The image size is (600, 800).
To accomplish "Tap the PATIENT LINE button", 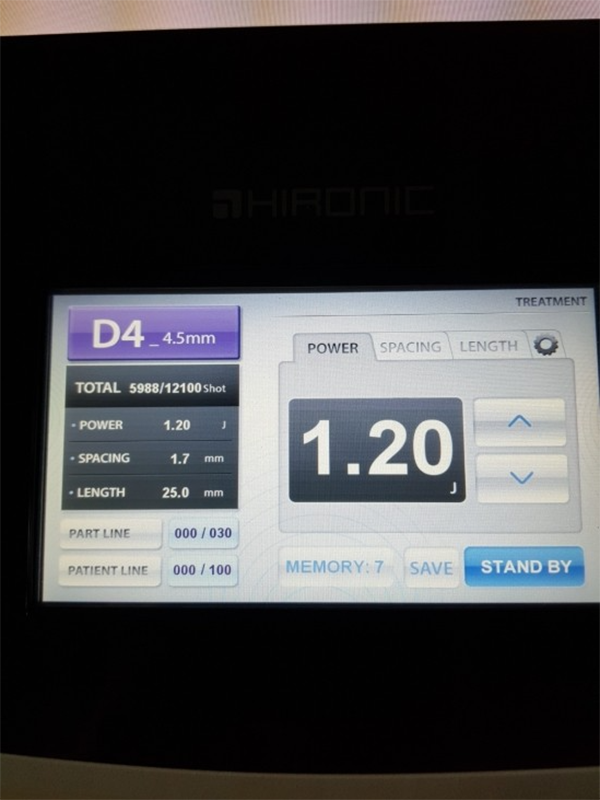I will click(108, 570).
